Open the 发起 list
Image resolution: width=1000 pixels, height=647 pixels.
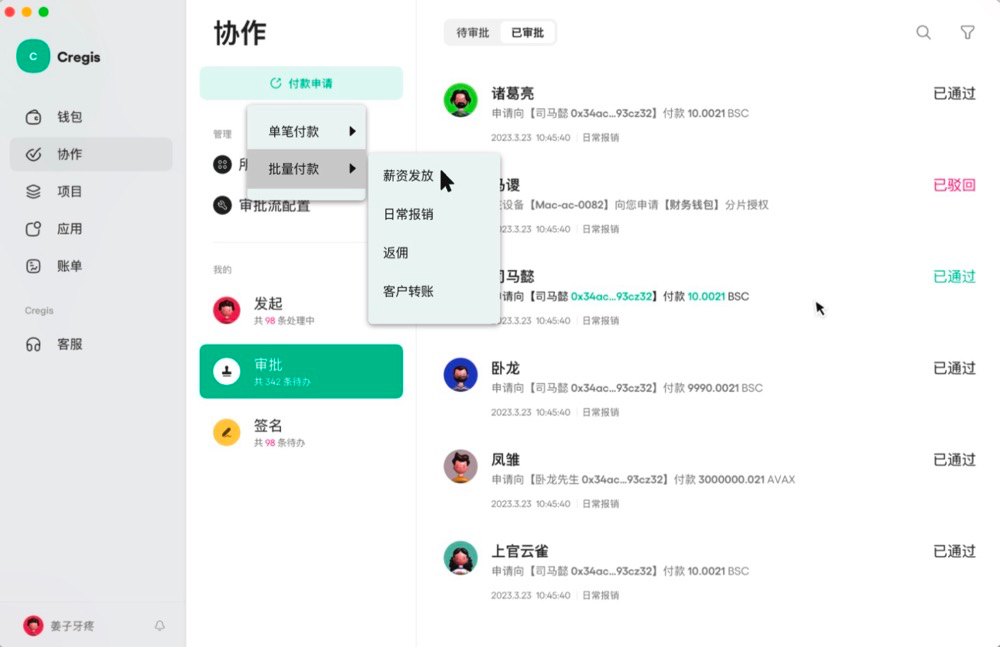(300, 310)
